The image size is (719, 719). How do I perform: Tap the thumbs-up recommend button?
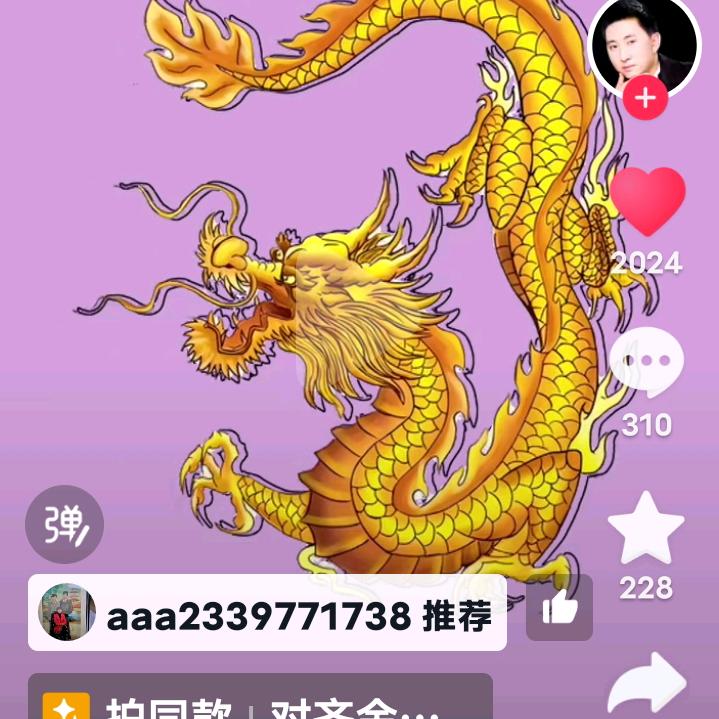click(559, 607)
